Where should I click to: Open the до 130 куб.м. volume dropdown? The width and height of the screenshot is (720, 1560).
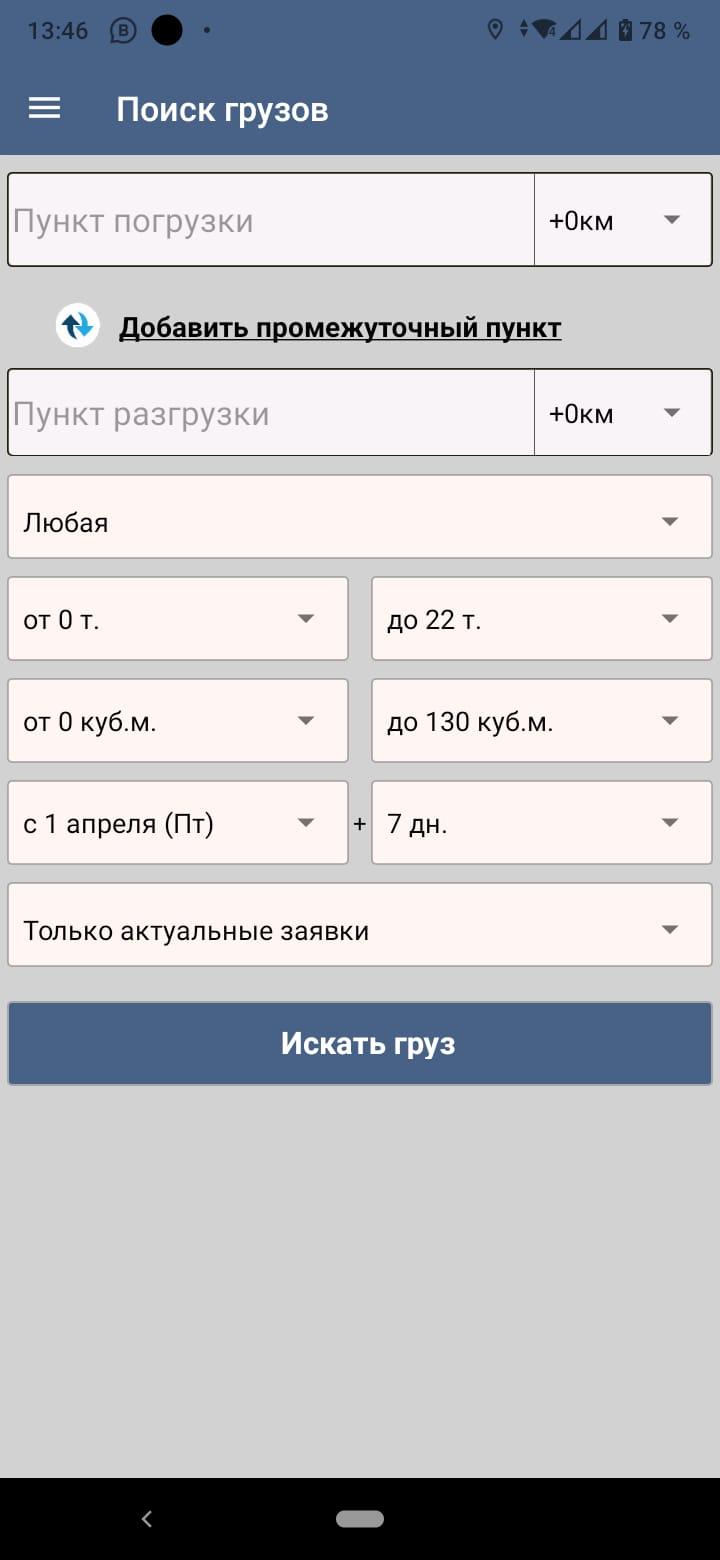[x=541, y=722]
